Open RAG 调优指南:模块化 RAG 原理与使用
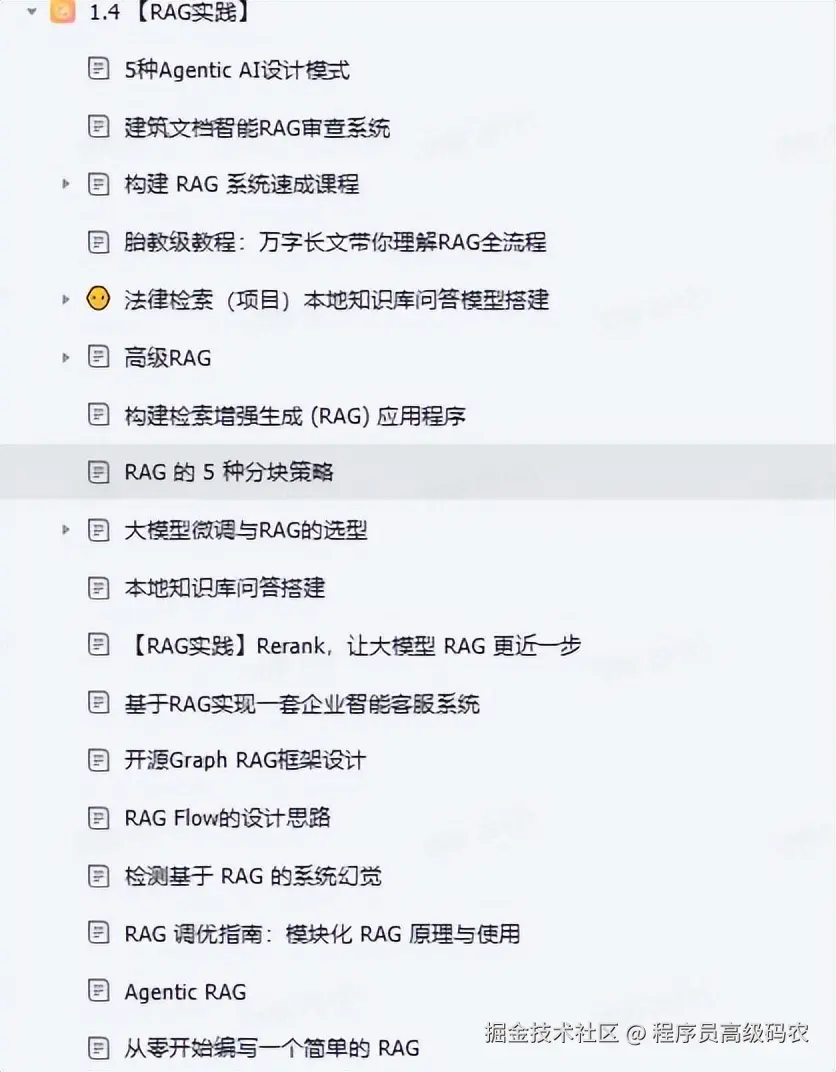Image resolution: width=836 pixels, height=1072 pixels. pyautogui.click(x=321, y=934)
